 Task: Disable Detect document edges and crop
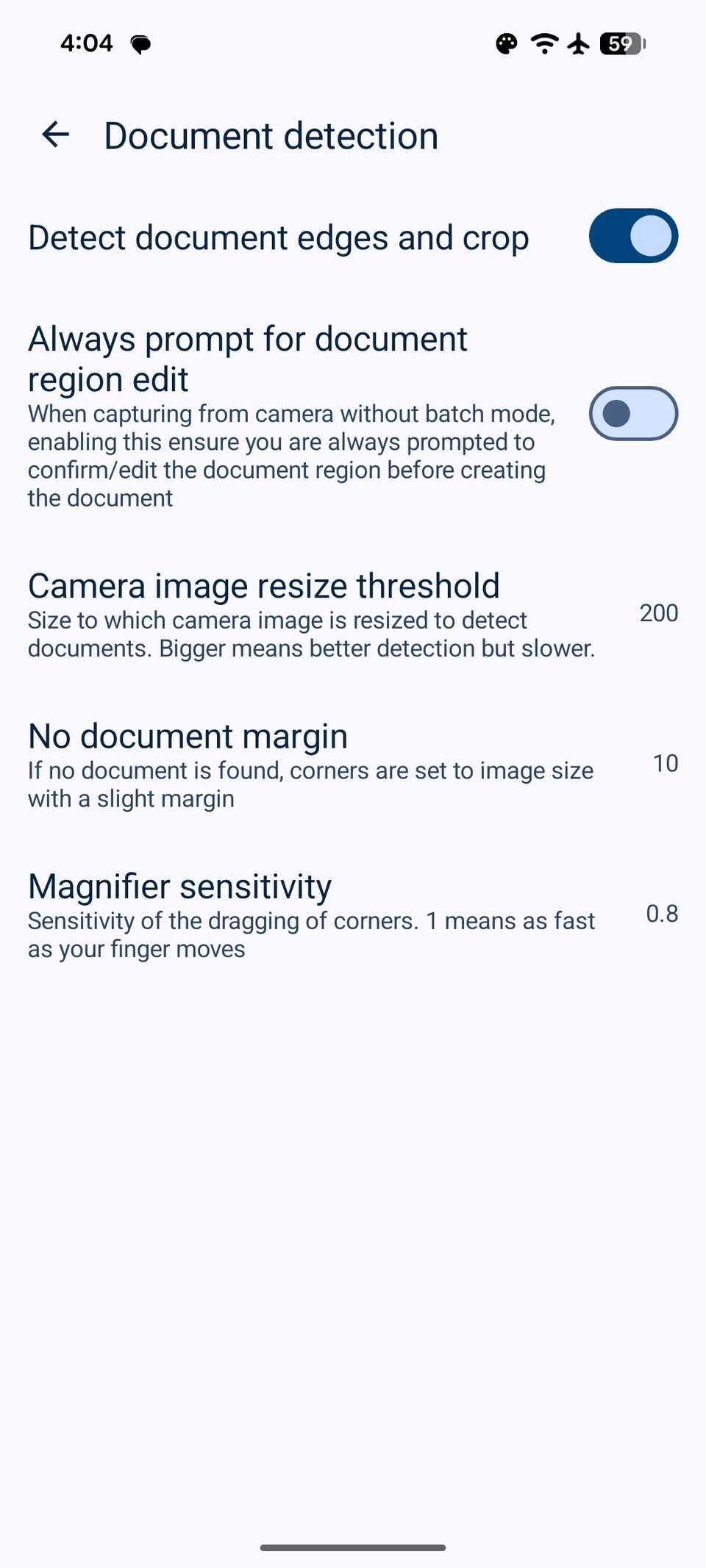(x=632, y=236)
